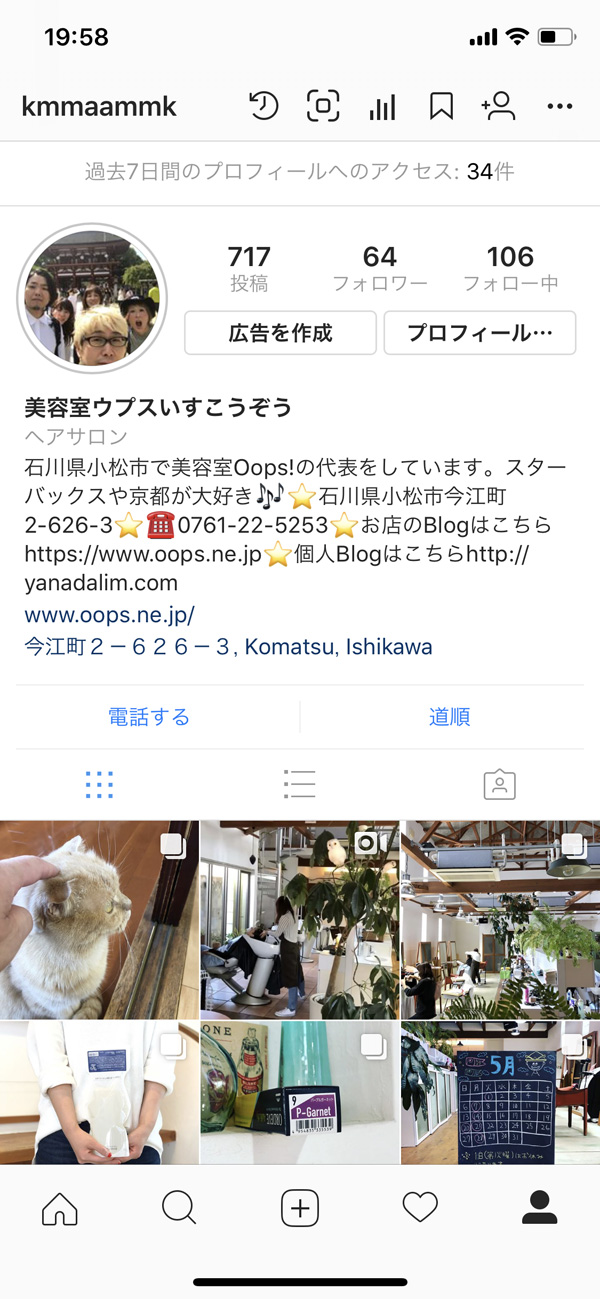Open the archive history icon
600x1299 pixels.
click(263, 106)
